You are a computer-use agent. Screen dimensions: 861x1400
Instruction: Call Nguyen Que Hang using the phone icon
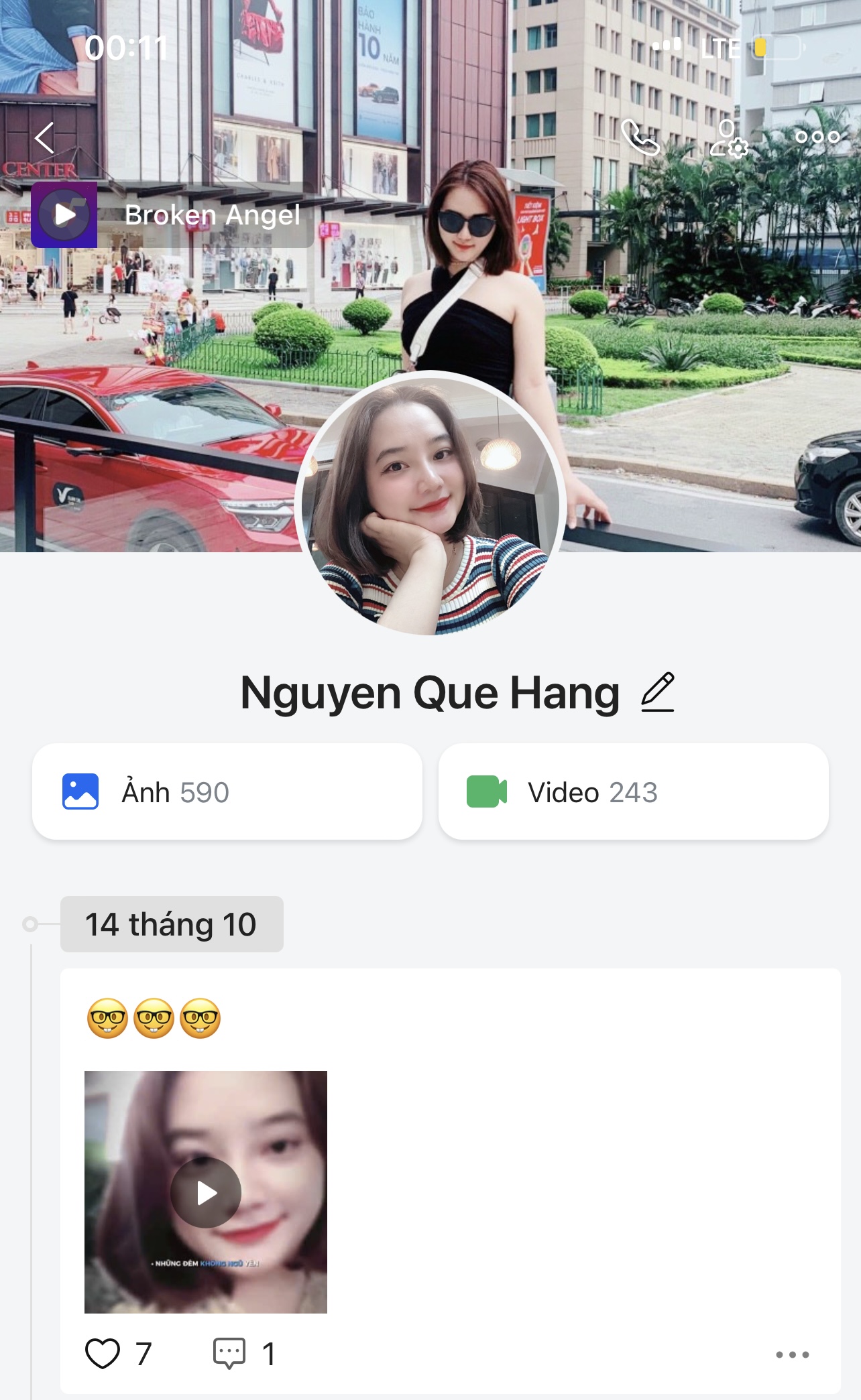click(640, 137)
